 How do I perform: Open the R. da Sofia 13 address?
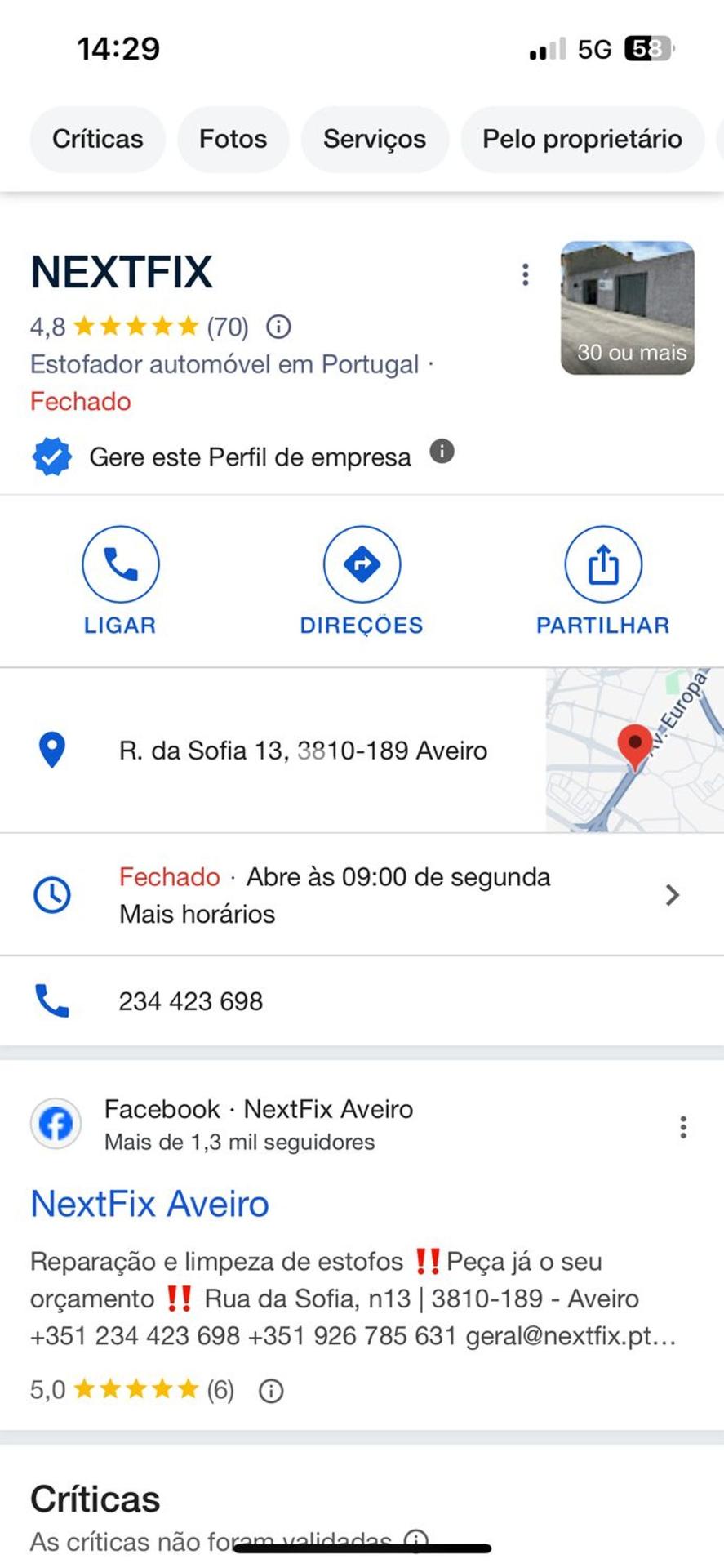tap(303, 751)
